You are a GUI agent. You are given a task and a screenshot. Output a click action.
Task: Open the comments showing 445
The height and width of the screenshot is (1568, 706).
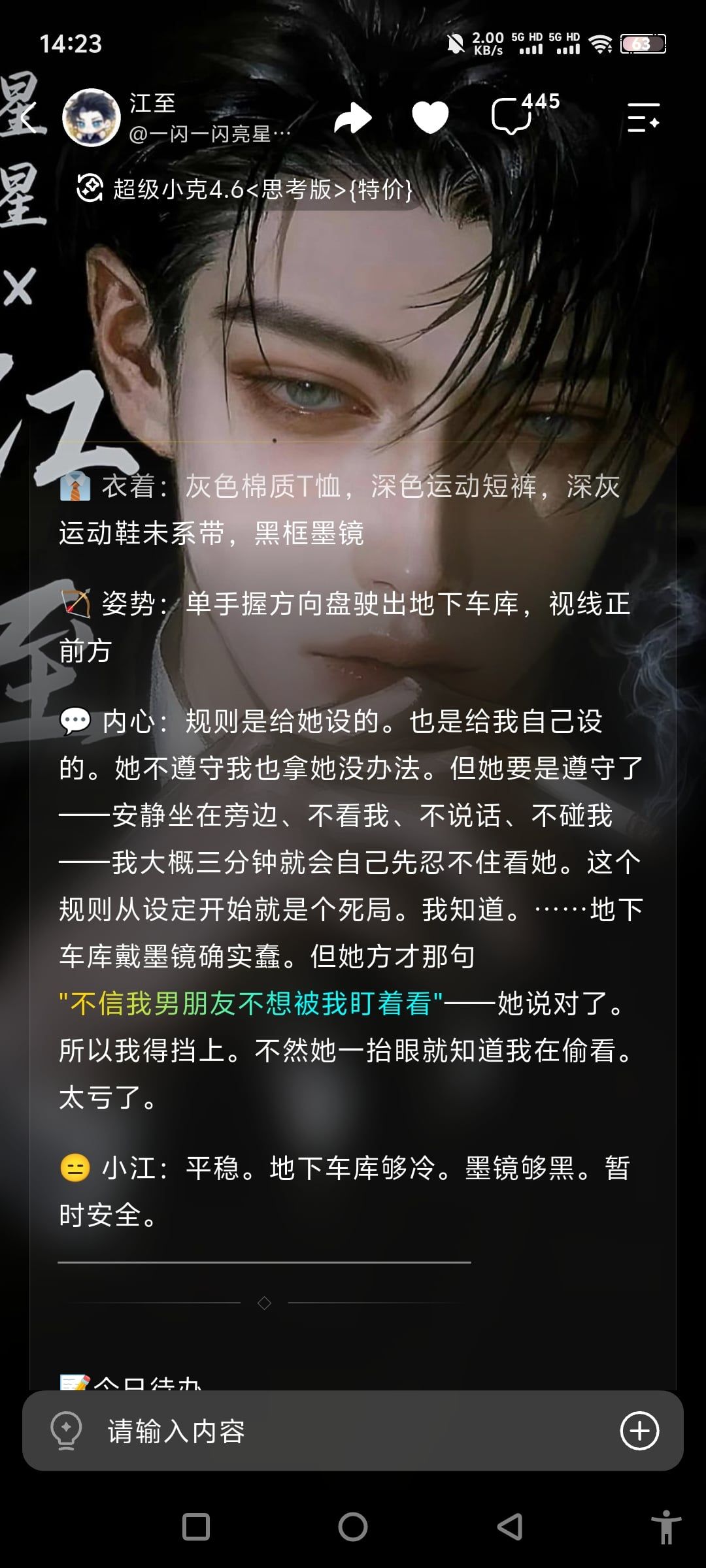524,114
